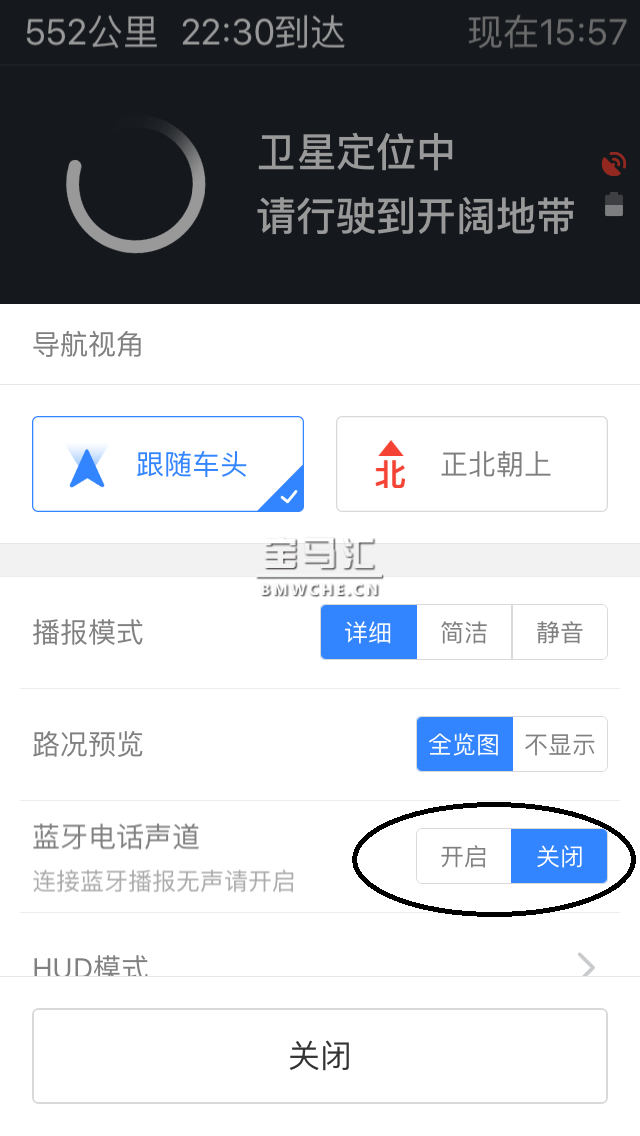
Task: Open HUD模式 settings row
Action: (x=320, y=964)
